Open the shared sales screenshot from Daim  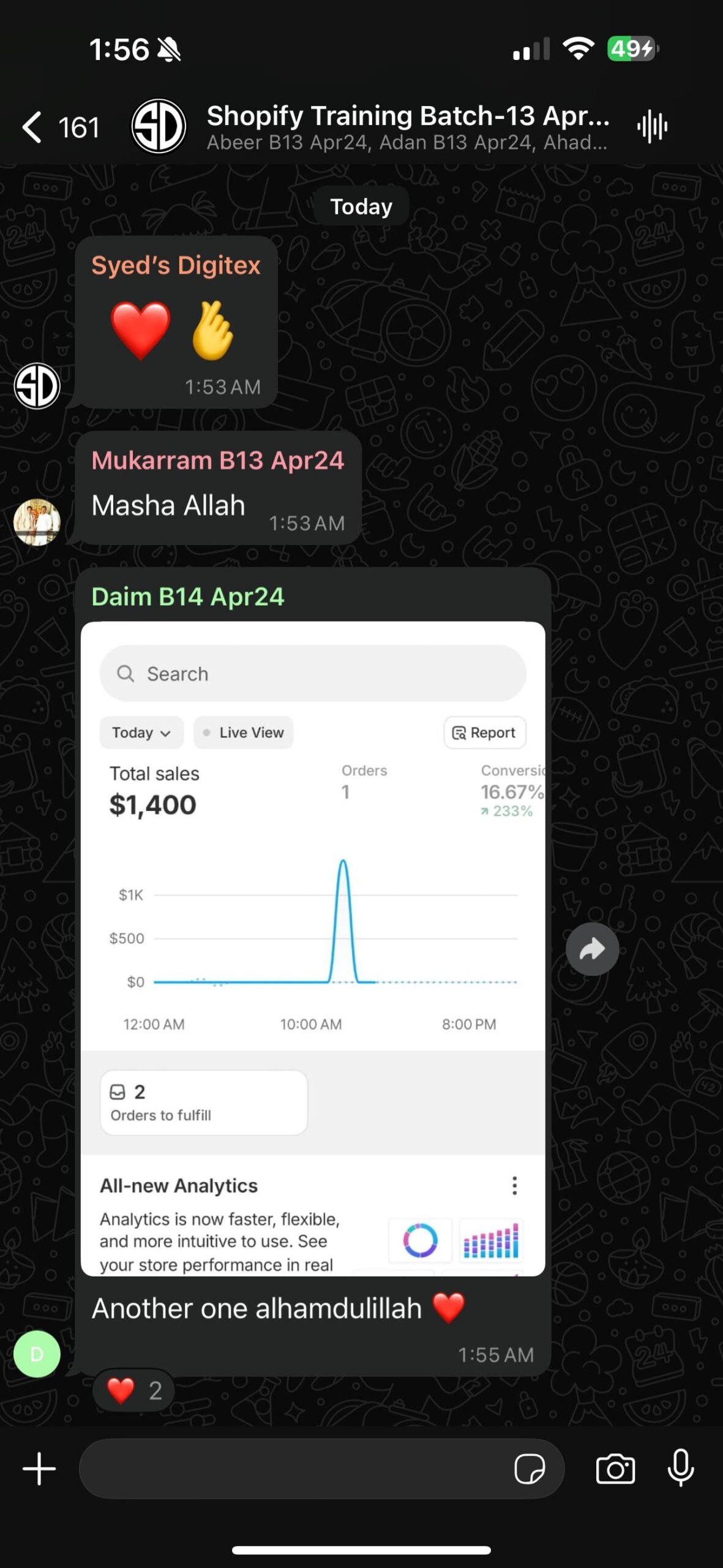click(312, 948)
